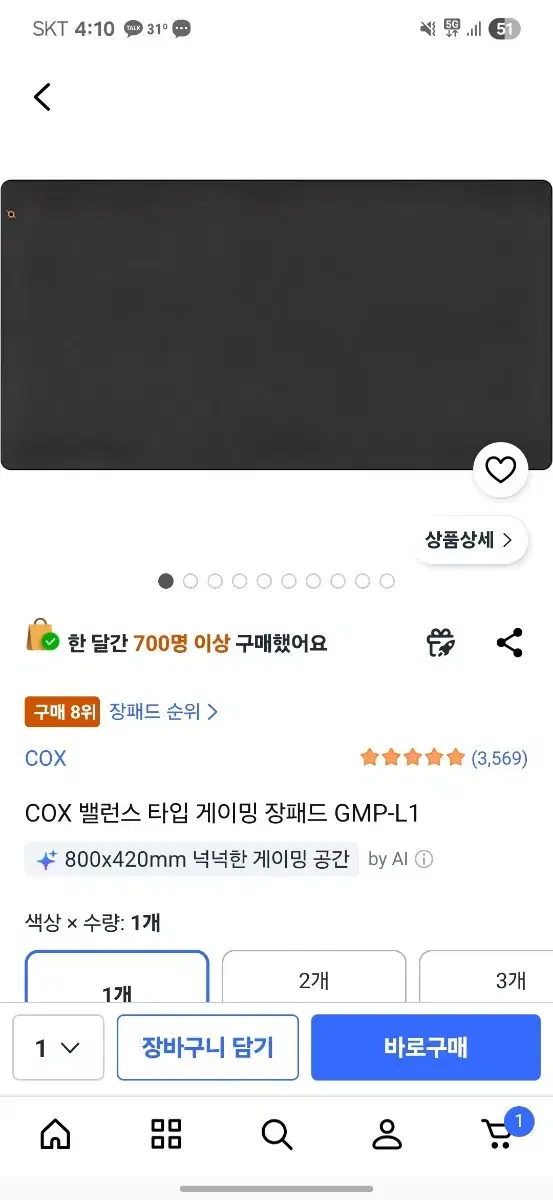
Task: View the 3,569 star reviews
Action: 444,758
